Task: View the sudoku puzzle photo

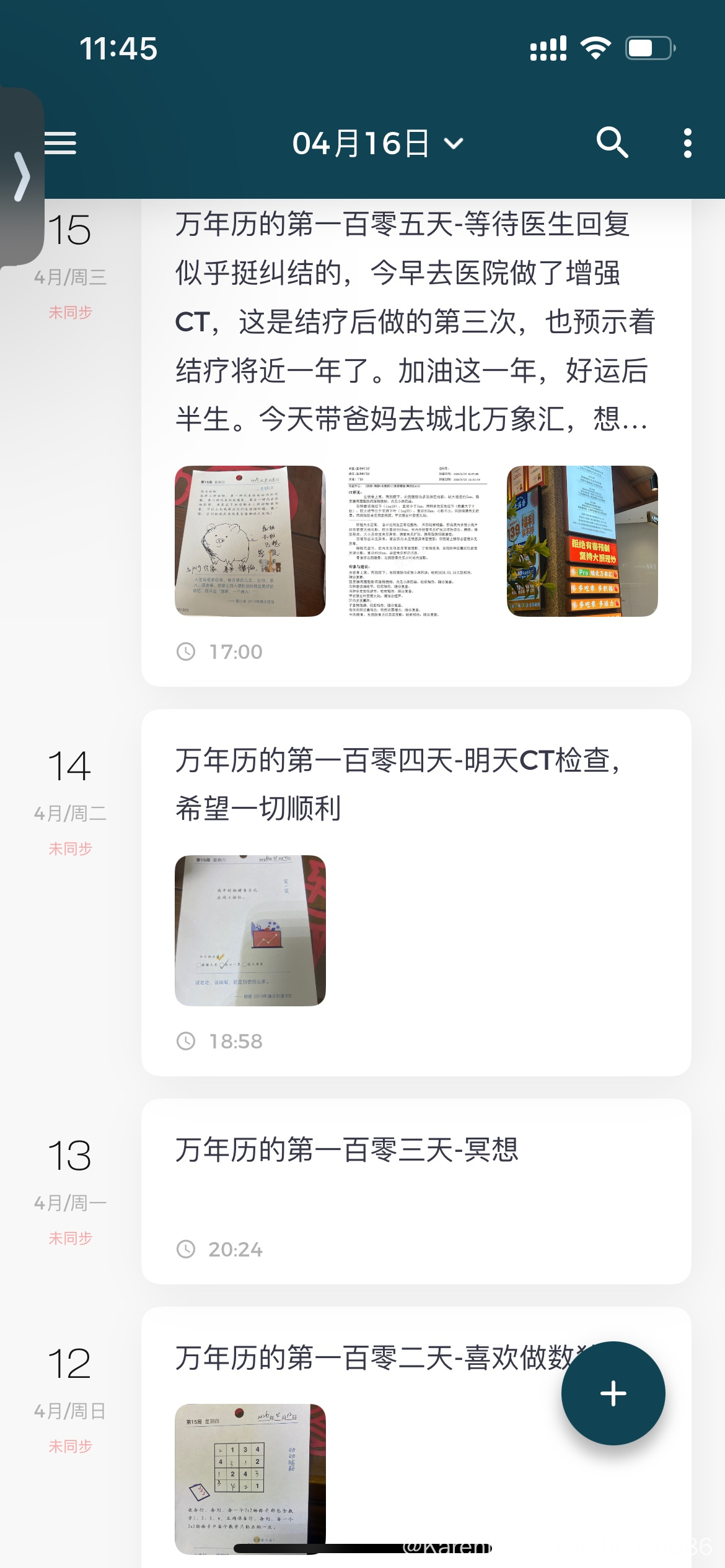Action: [x=250, y=1478]
